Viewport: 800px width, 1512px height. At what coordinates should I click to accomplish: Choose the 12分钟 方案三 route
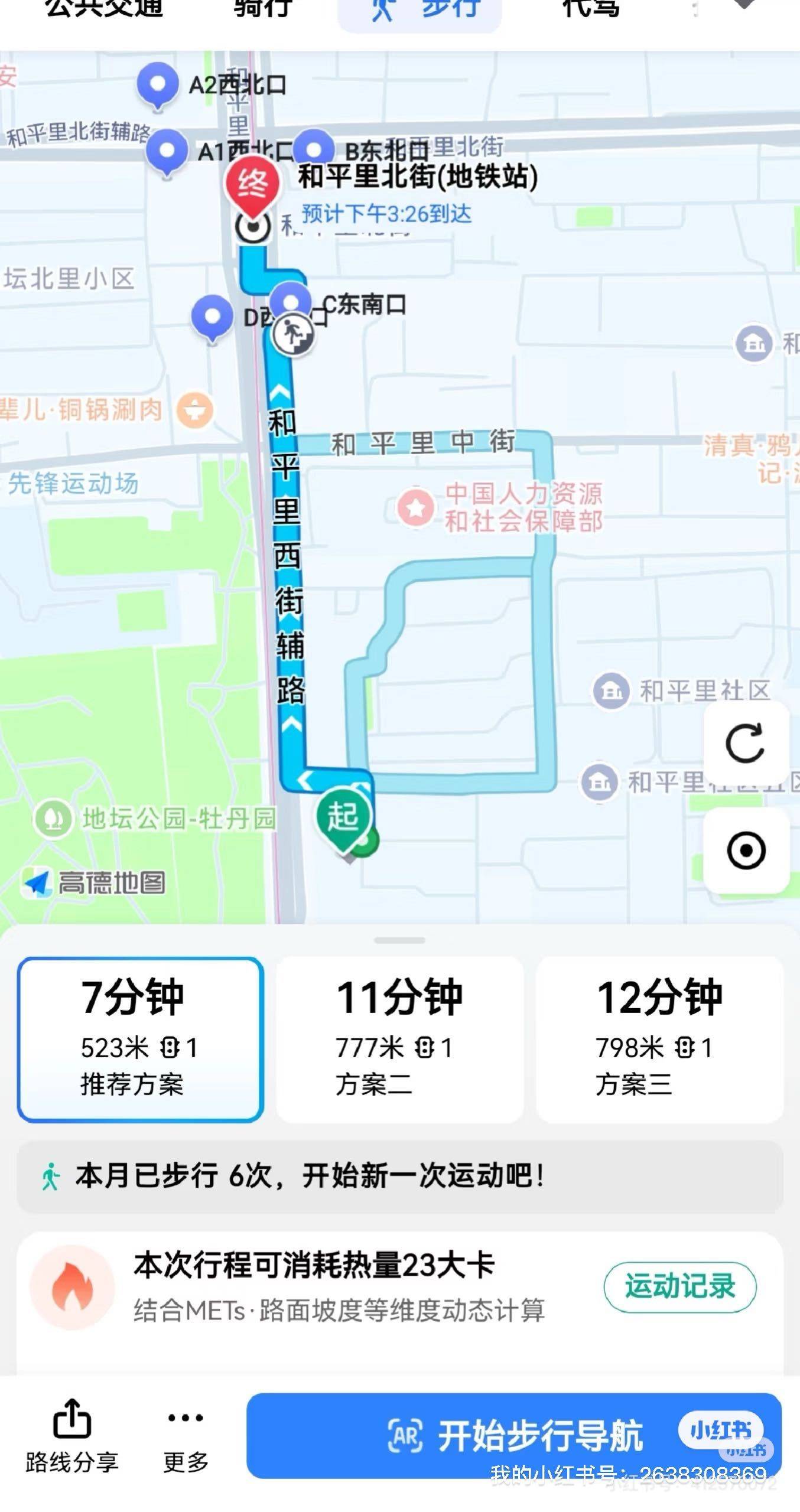pyautogui.click(x=660, y=1039)
